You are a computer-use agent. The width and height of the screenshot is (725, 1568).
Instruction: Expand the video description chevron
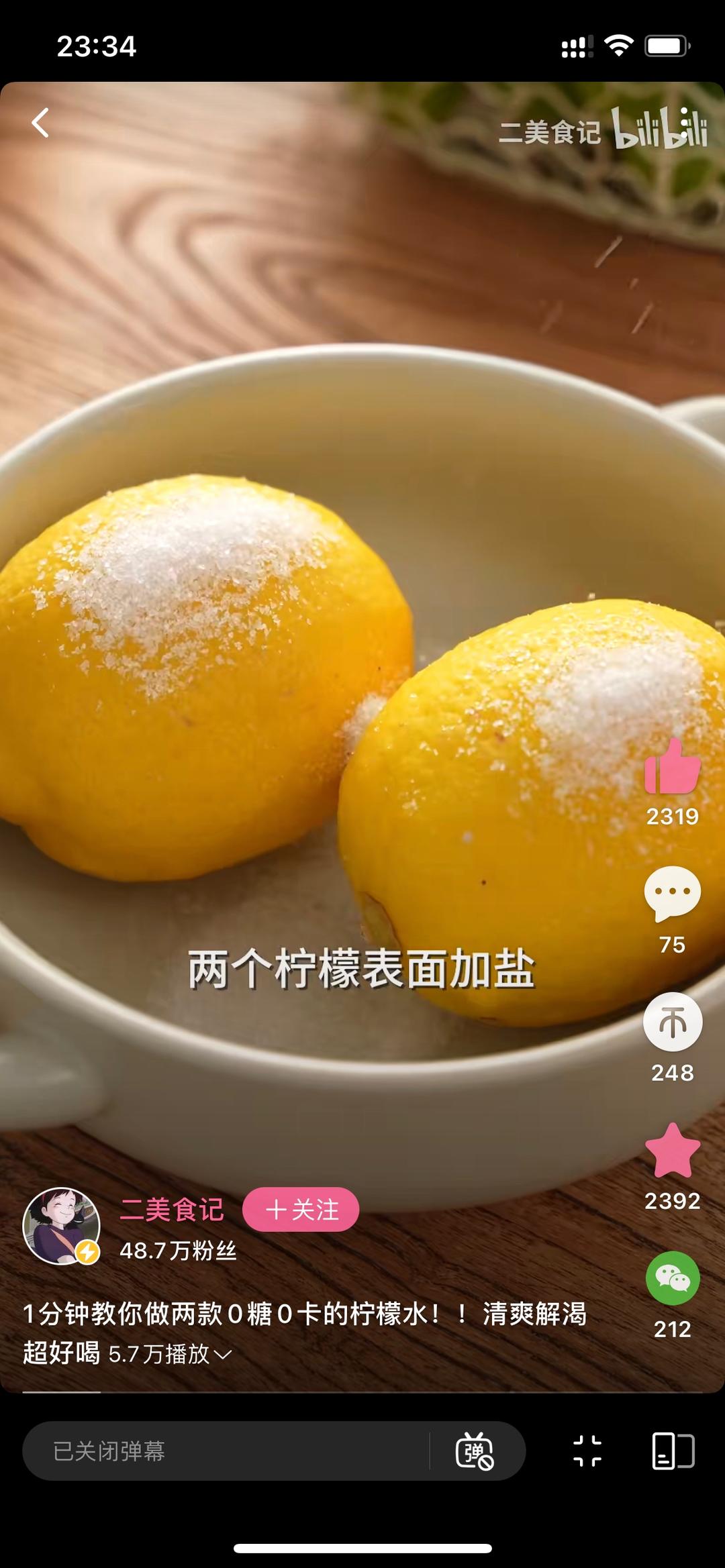223,1355
